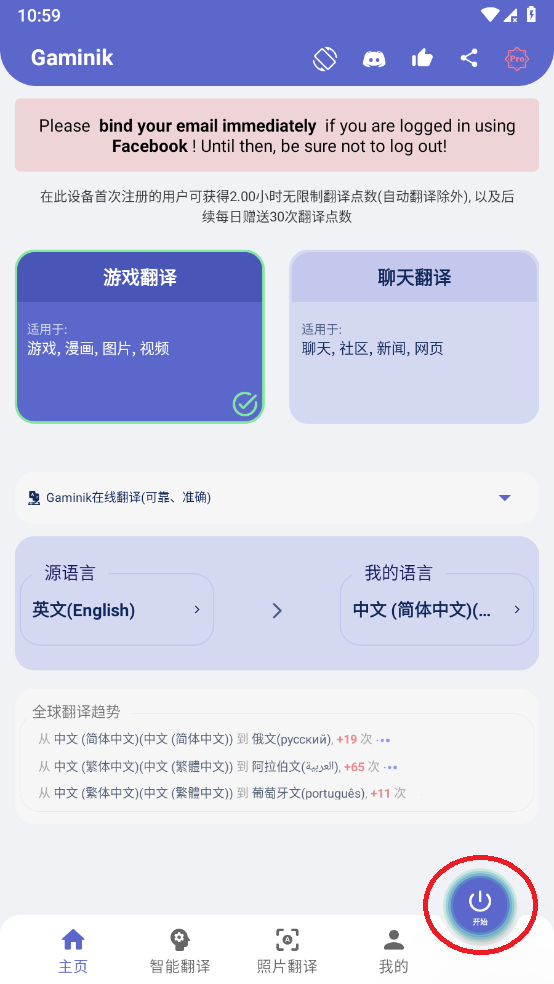Open the 葡萄牙文(português) trend entry
The image size is (554, 984).
pyautogui.click(x=222, y=793)
